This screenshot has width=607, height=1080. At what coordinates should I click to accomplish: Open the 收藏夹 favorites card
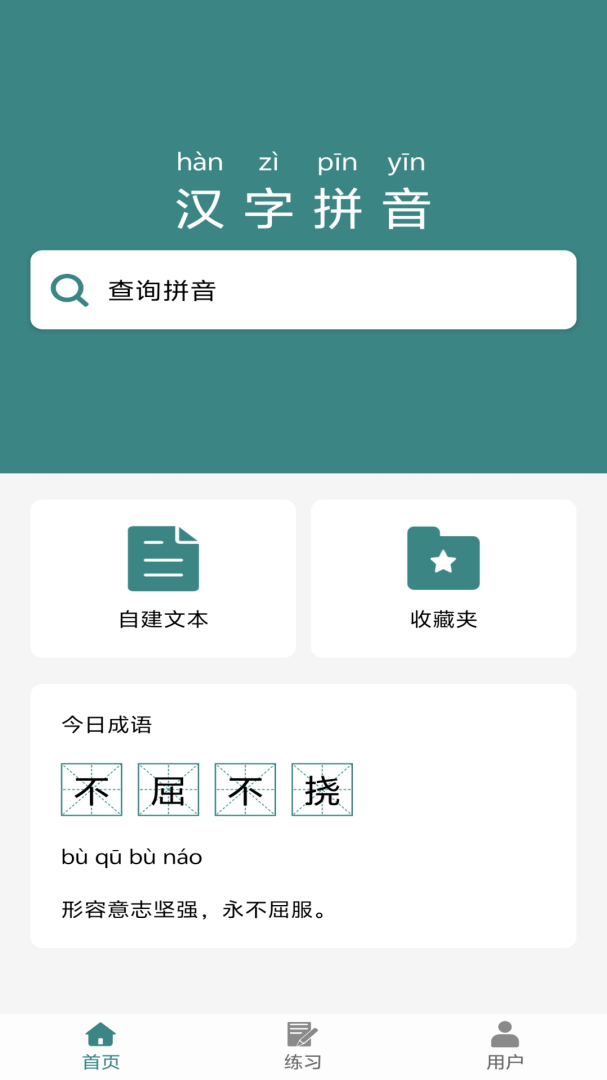coord(443,578)
